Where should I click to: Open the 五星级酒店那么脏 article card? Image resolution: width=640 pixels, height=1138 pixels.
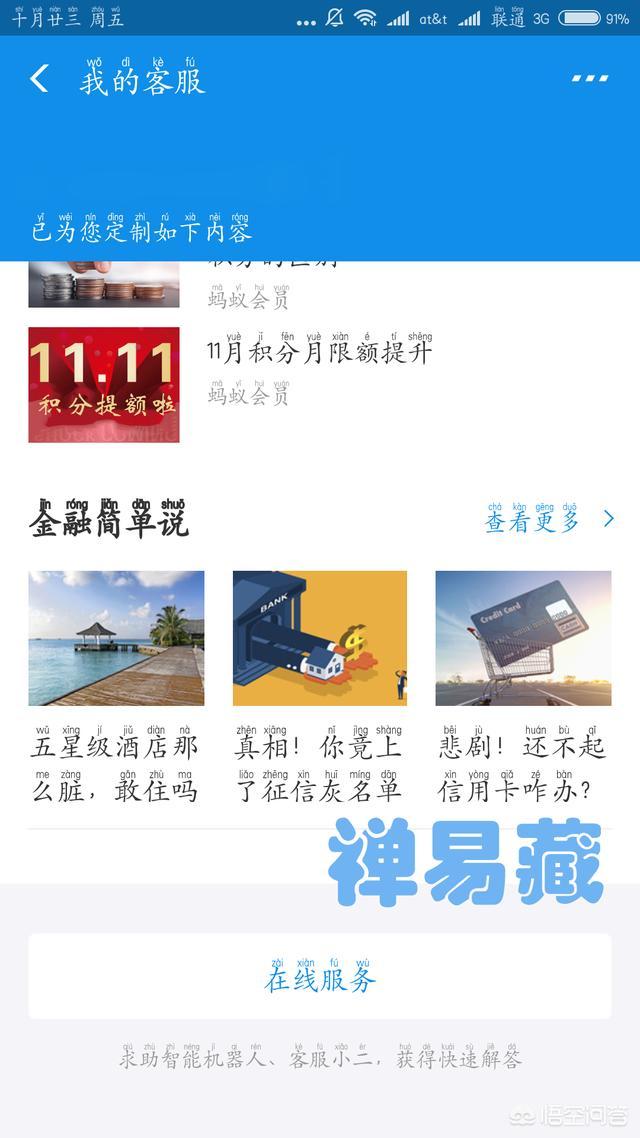(116, 688)
